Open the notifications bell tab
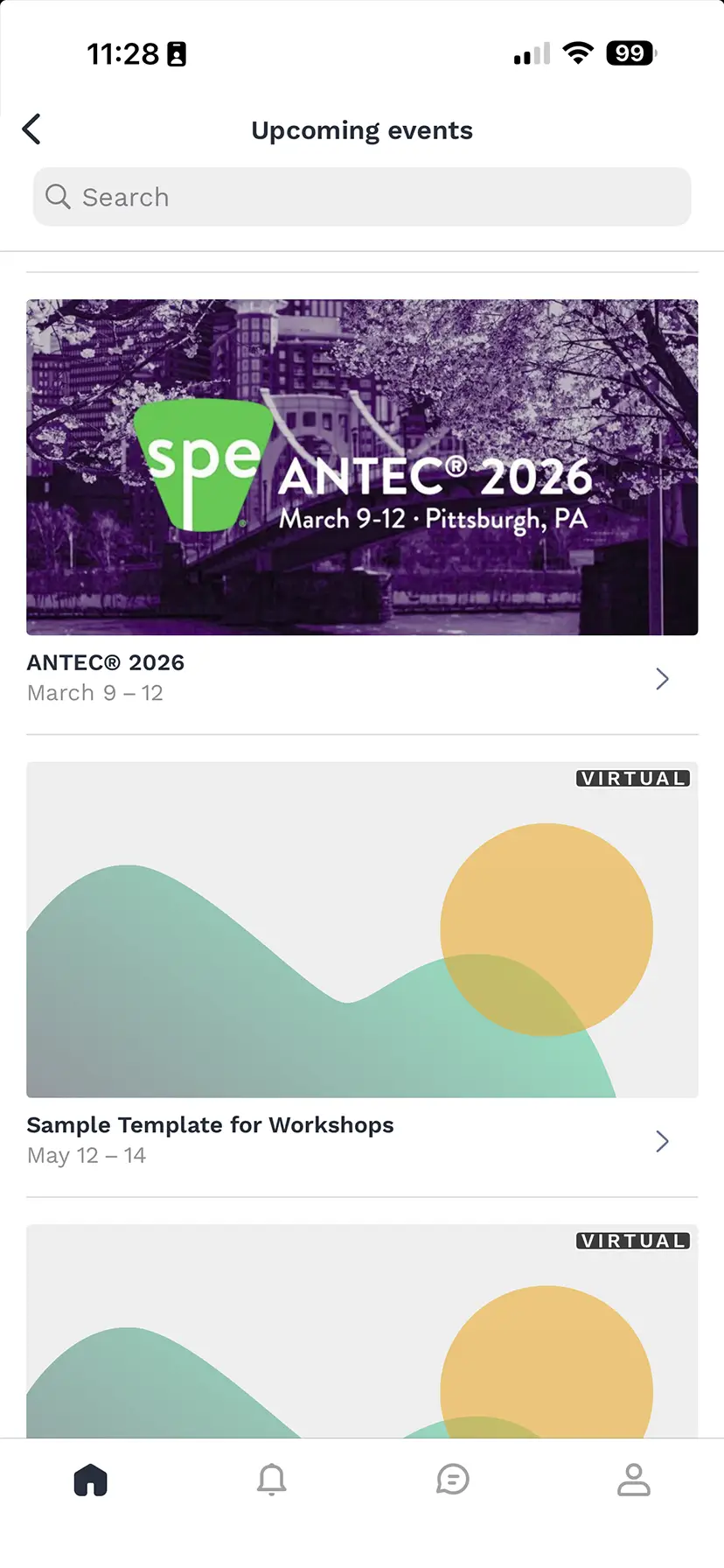The width and height of the screenshot is (724, 1568). coord(272,1480)
